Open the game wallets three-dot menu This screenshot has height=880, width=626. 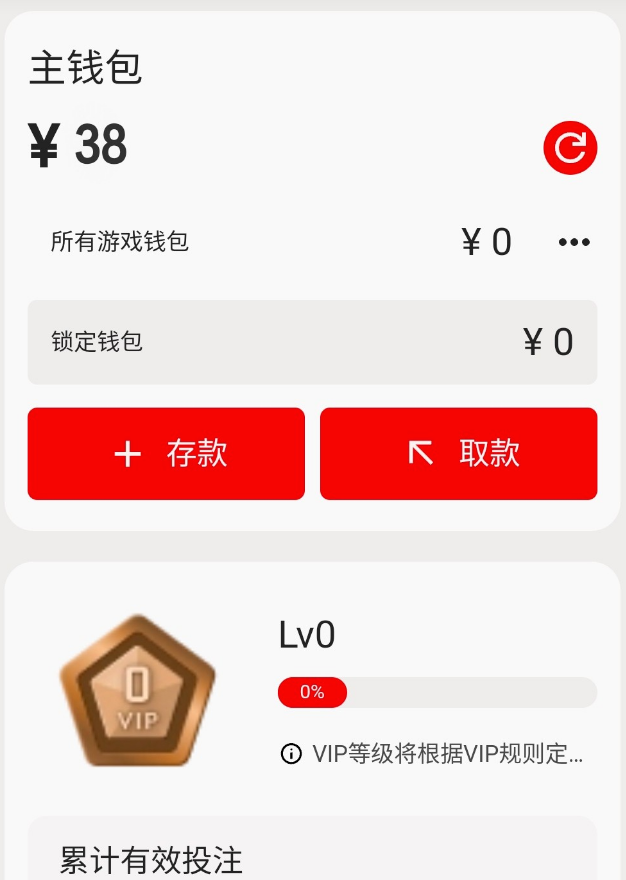pos(574,242)
